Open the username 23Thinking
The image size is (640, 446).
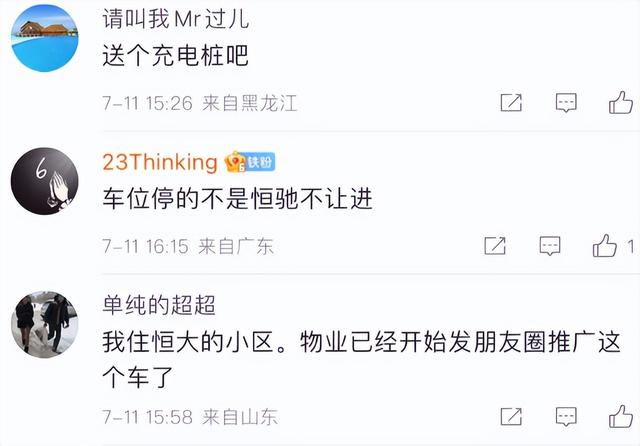pos(160,162)
